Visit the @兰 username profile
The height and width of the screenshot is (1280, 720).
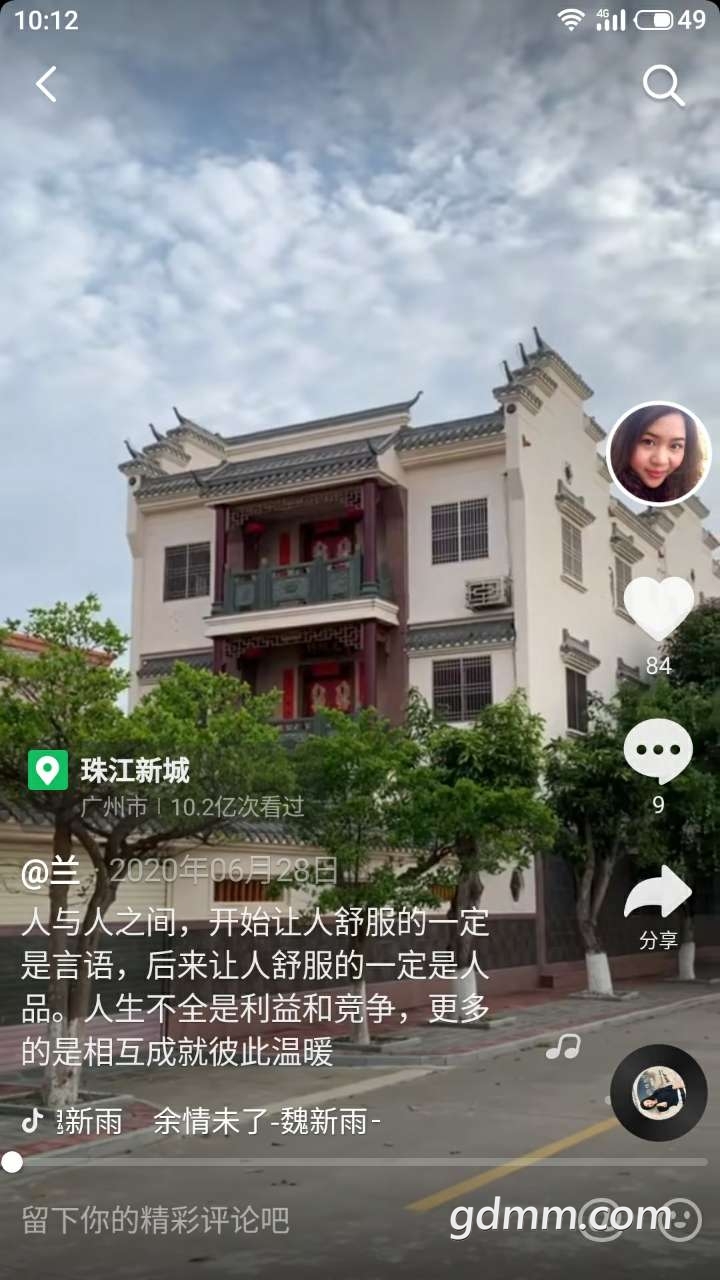pos(50,872)
